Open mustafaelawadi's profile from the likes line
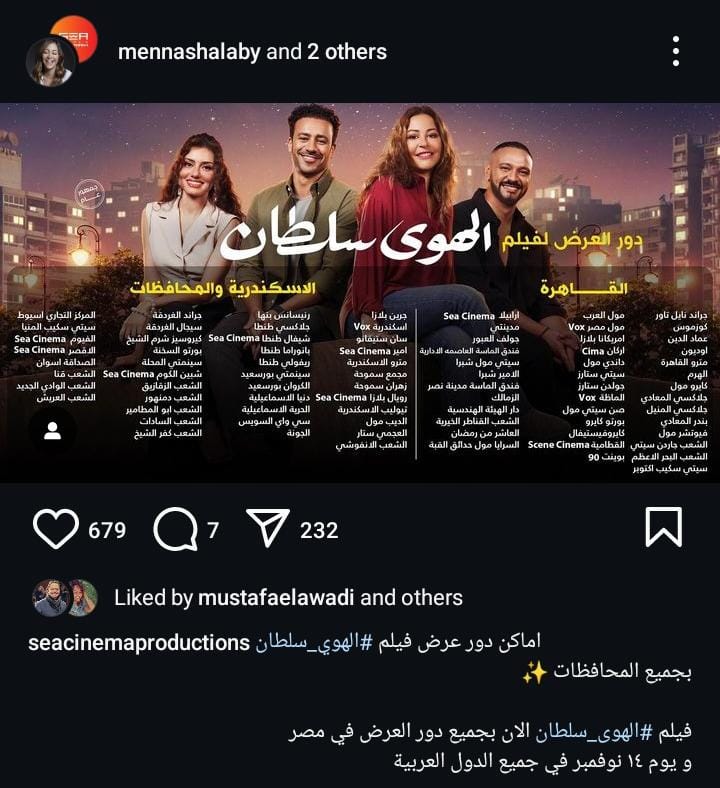Viewport: 720px width, 788px height. tap(276, 598)
